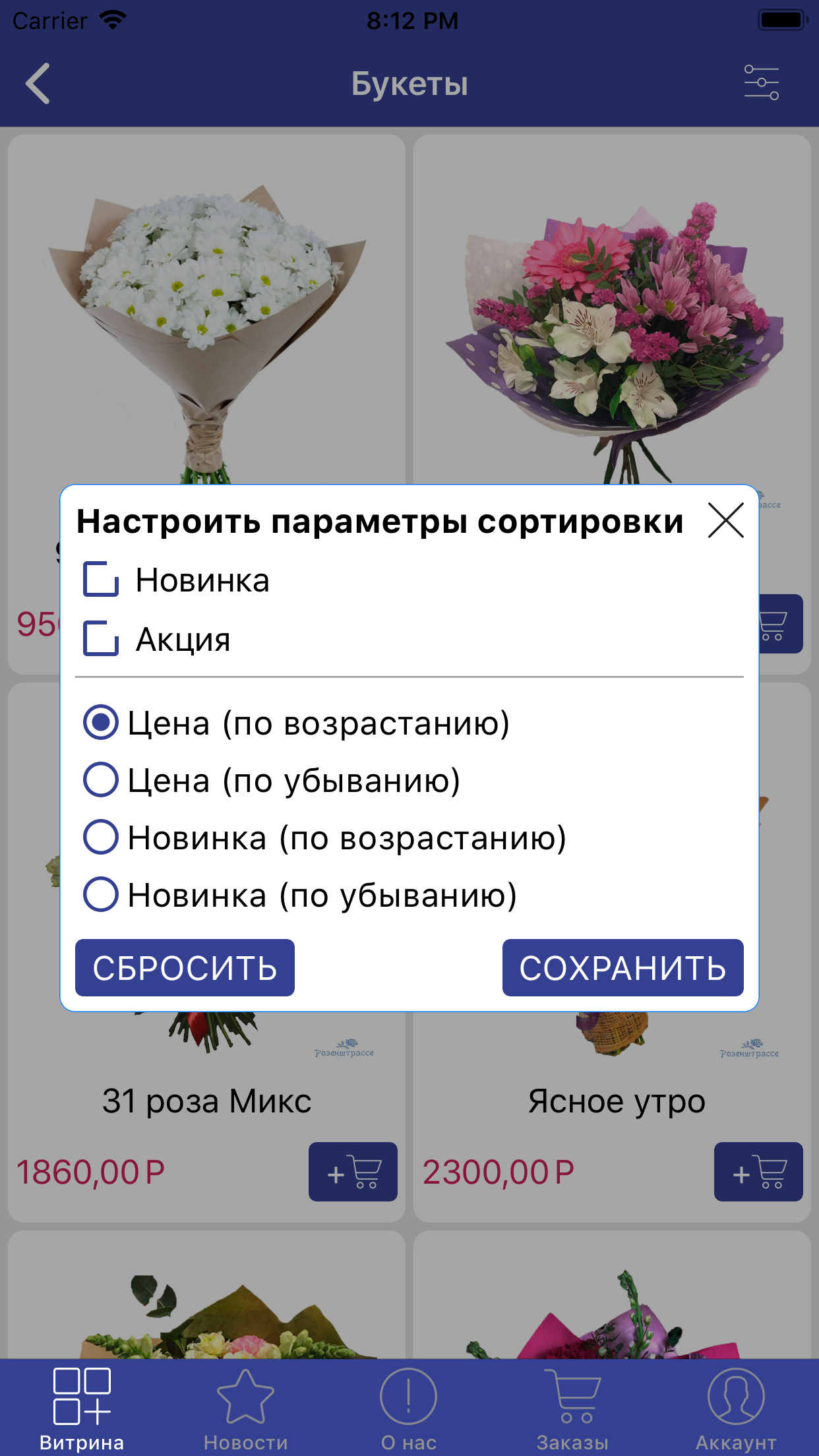
Task: Select Цена (по убыванию) sort option
Action: pyautogui.click(x=101, y=780)
